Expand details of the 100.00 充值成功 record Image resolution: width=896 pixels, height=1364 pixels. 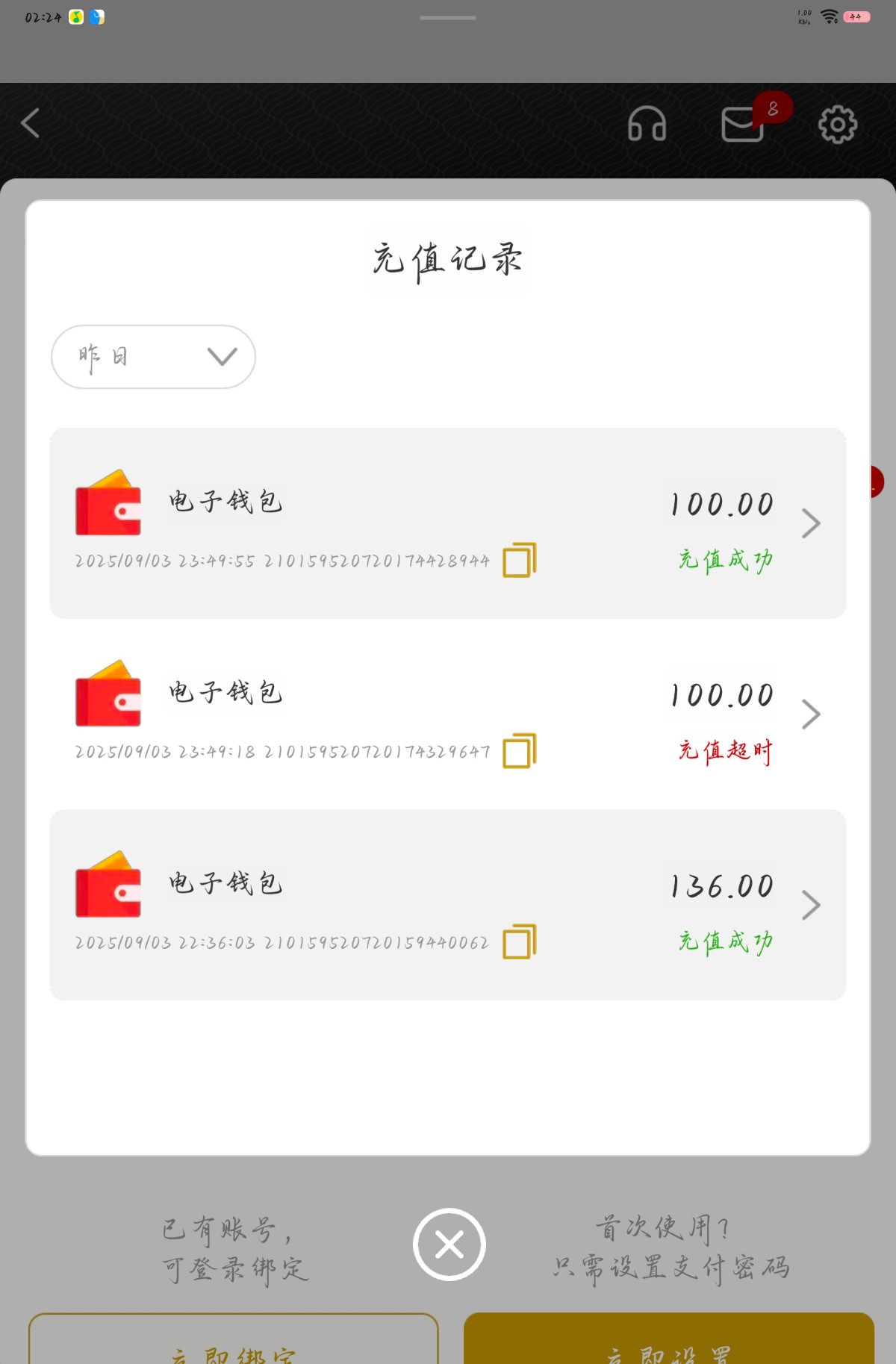812,523
